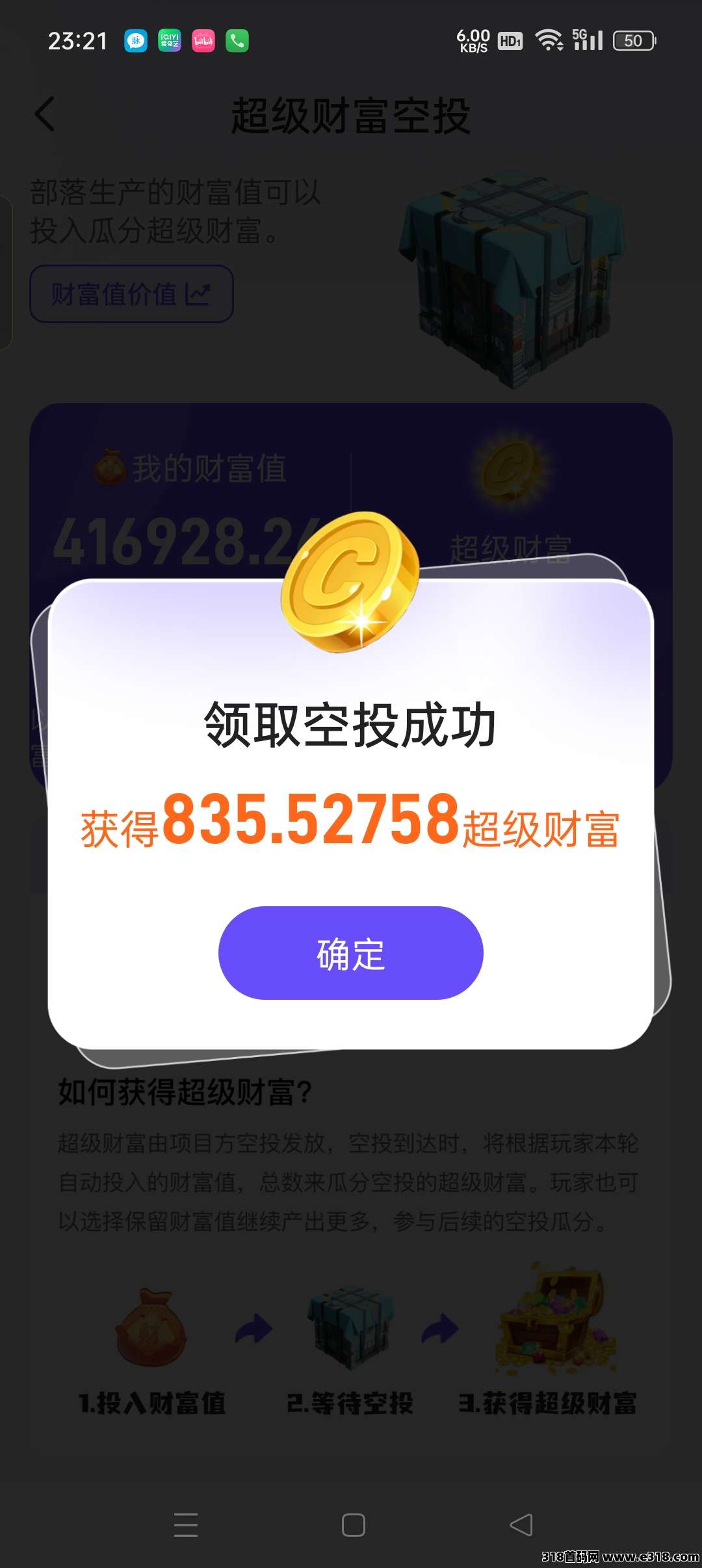
Task: Tap the system back navigation button
Action: pos(521,1524)
